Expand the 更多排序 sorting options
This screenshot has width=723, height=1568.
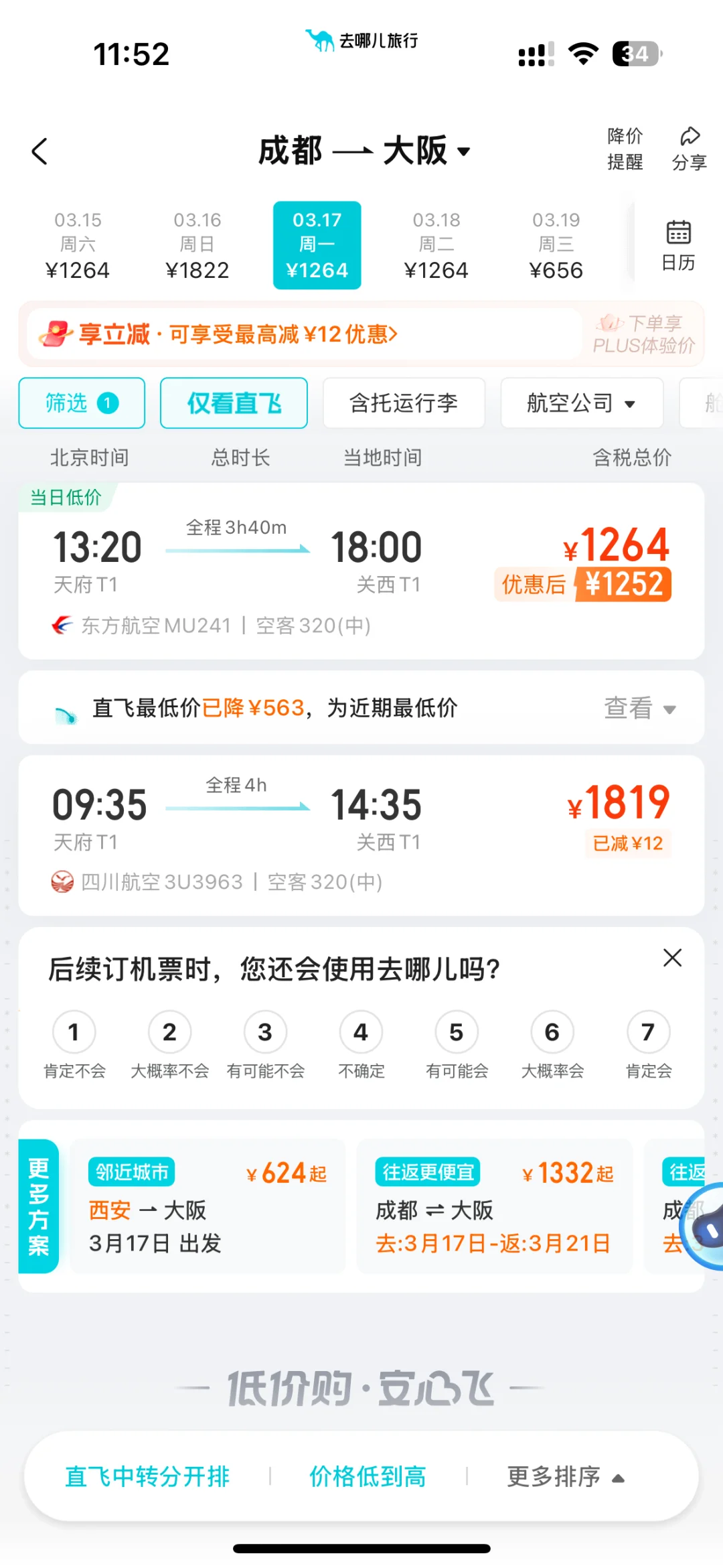[x=566, y=1476]
